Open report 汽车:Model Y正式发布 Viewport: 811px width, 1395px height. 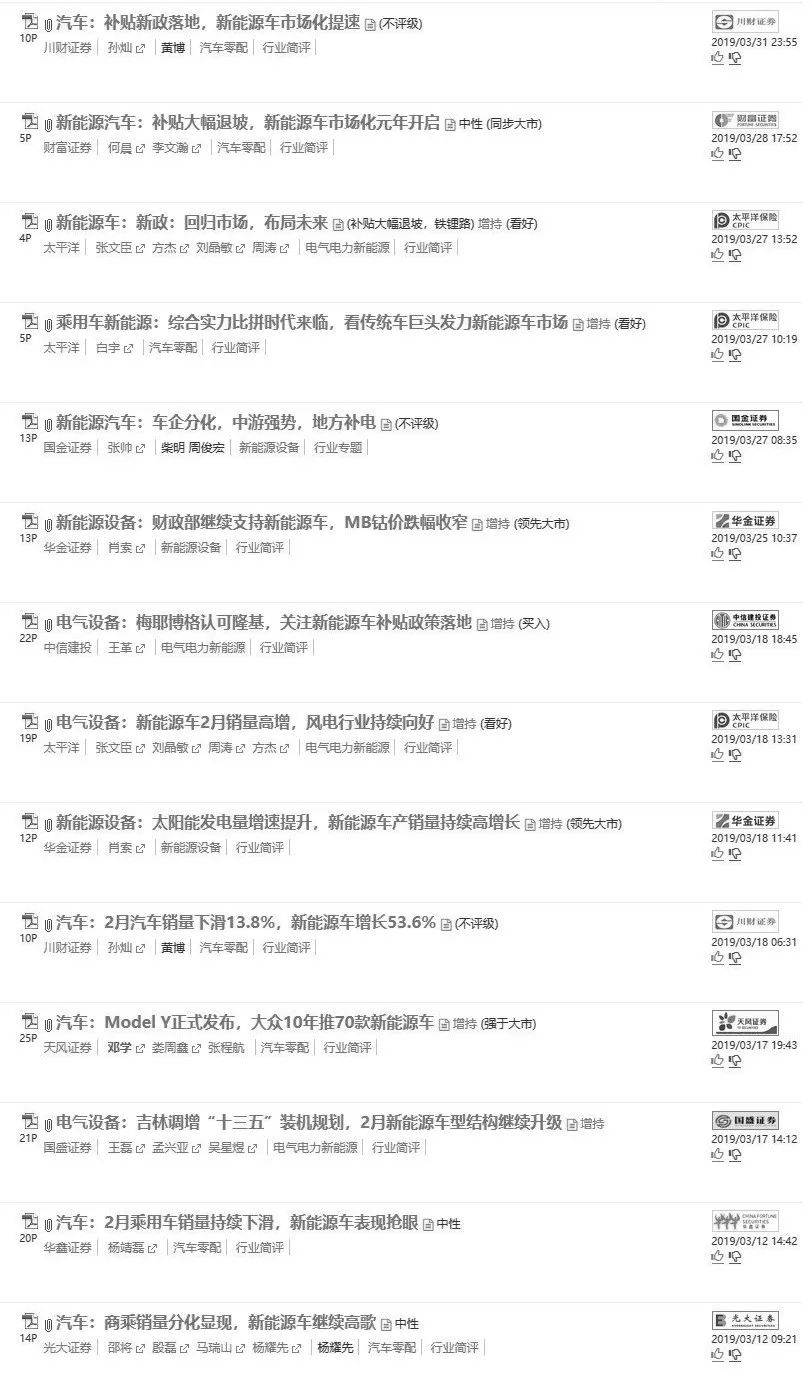tap(246, 1023)
